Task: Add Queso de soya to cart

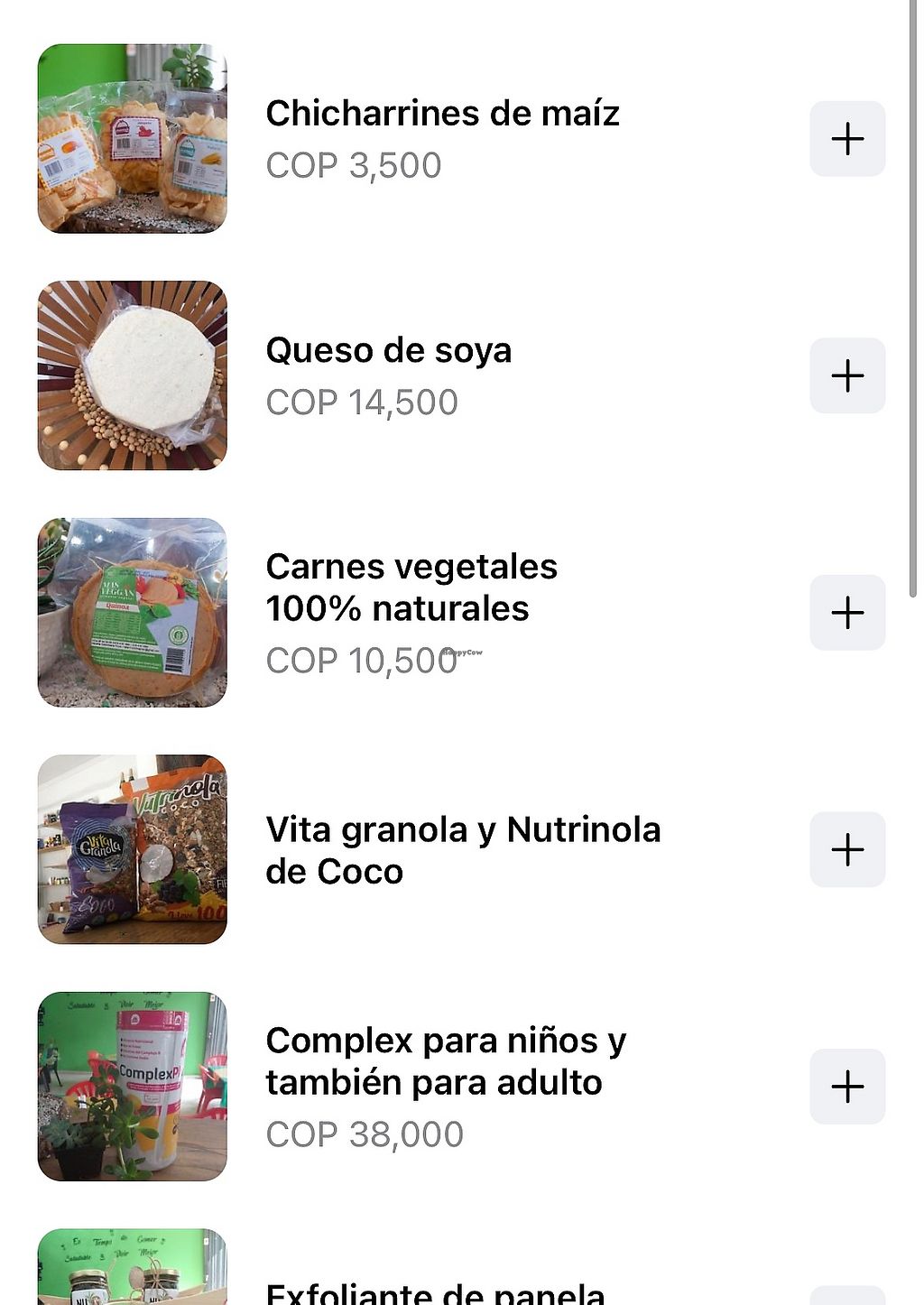Action: coord(847,375)
